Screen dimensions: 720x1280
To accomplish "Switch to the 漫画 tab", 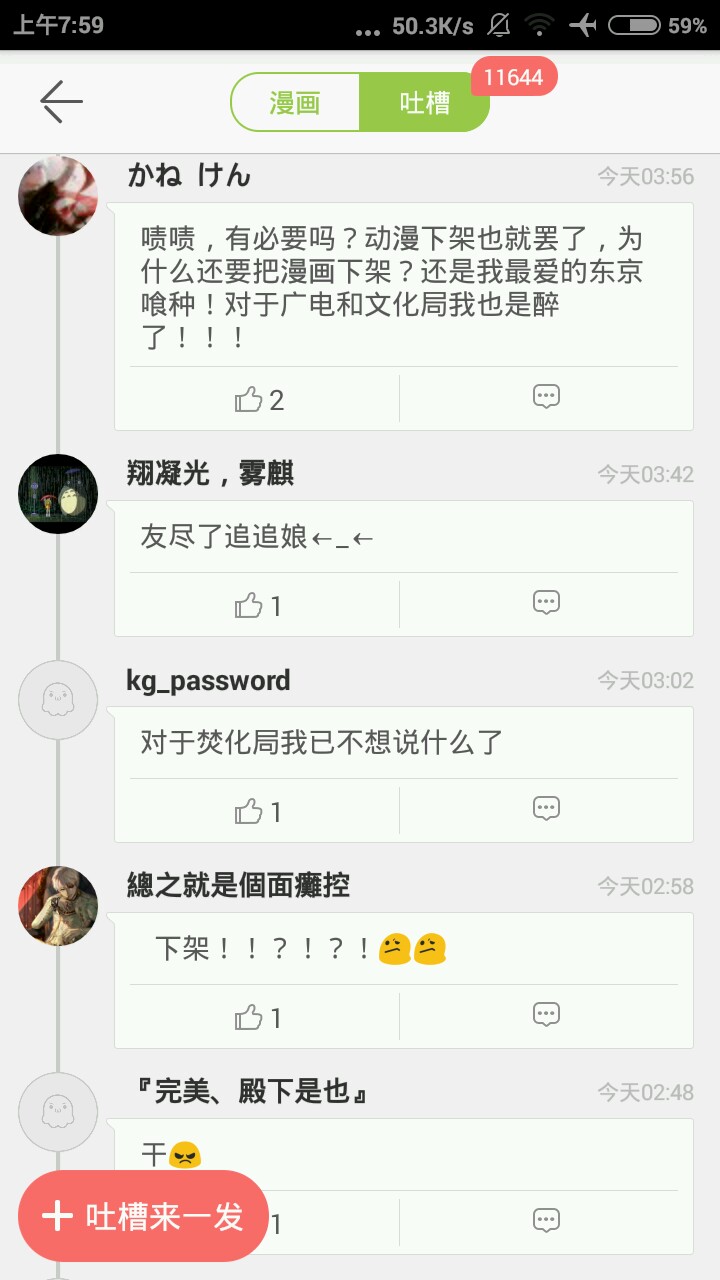I will 295,103.
